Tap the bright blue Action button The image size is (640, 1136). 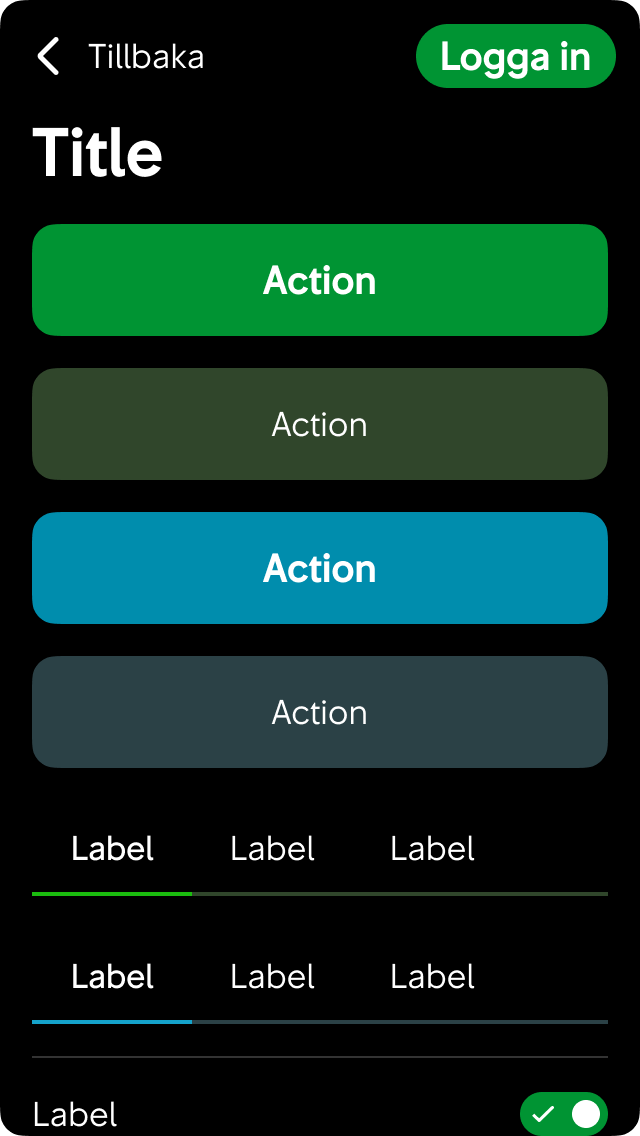click(x=320, y=568)
